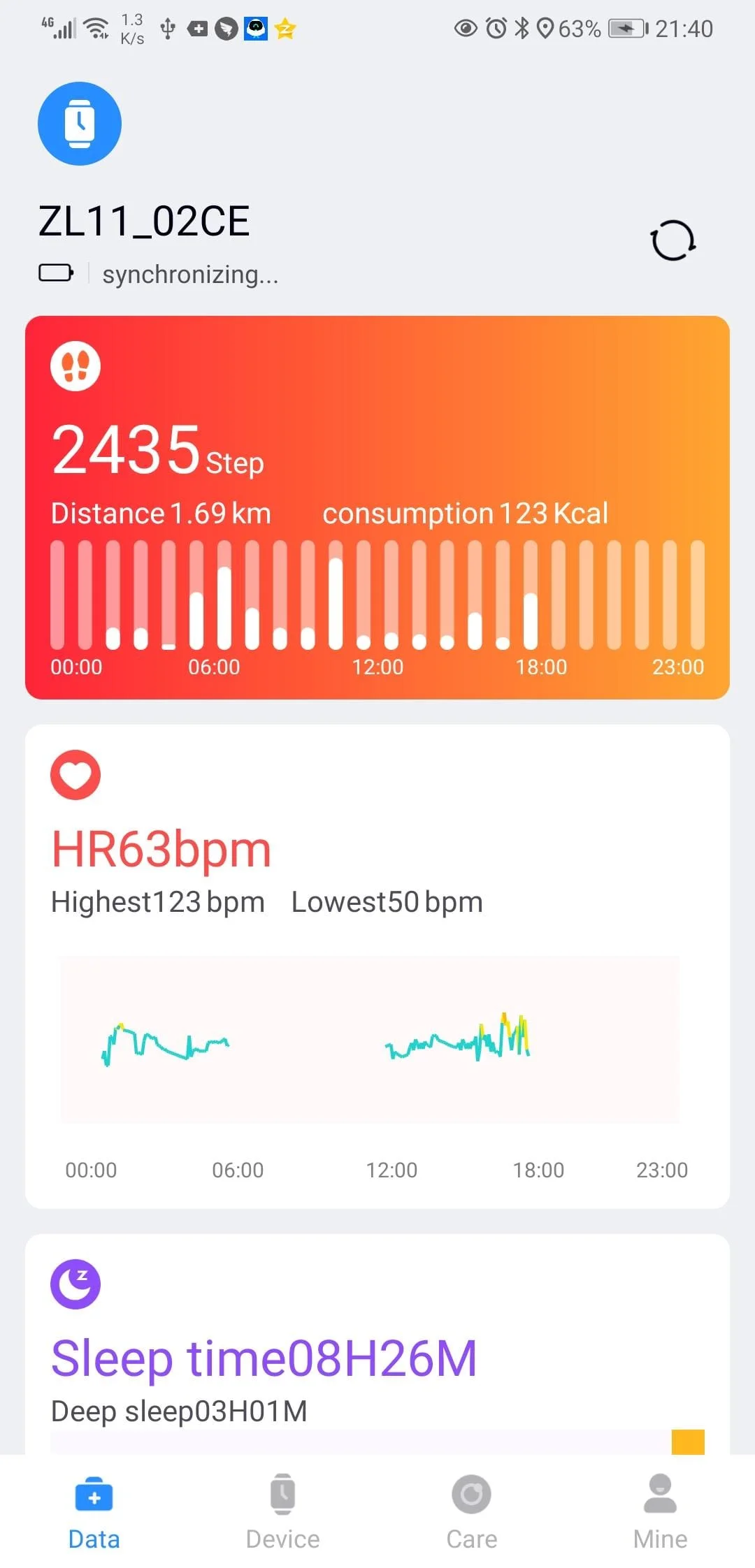The image size is (755, 1568).
Task: Switch to the Device tab
Action: (x=282, y=1513)
